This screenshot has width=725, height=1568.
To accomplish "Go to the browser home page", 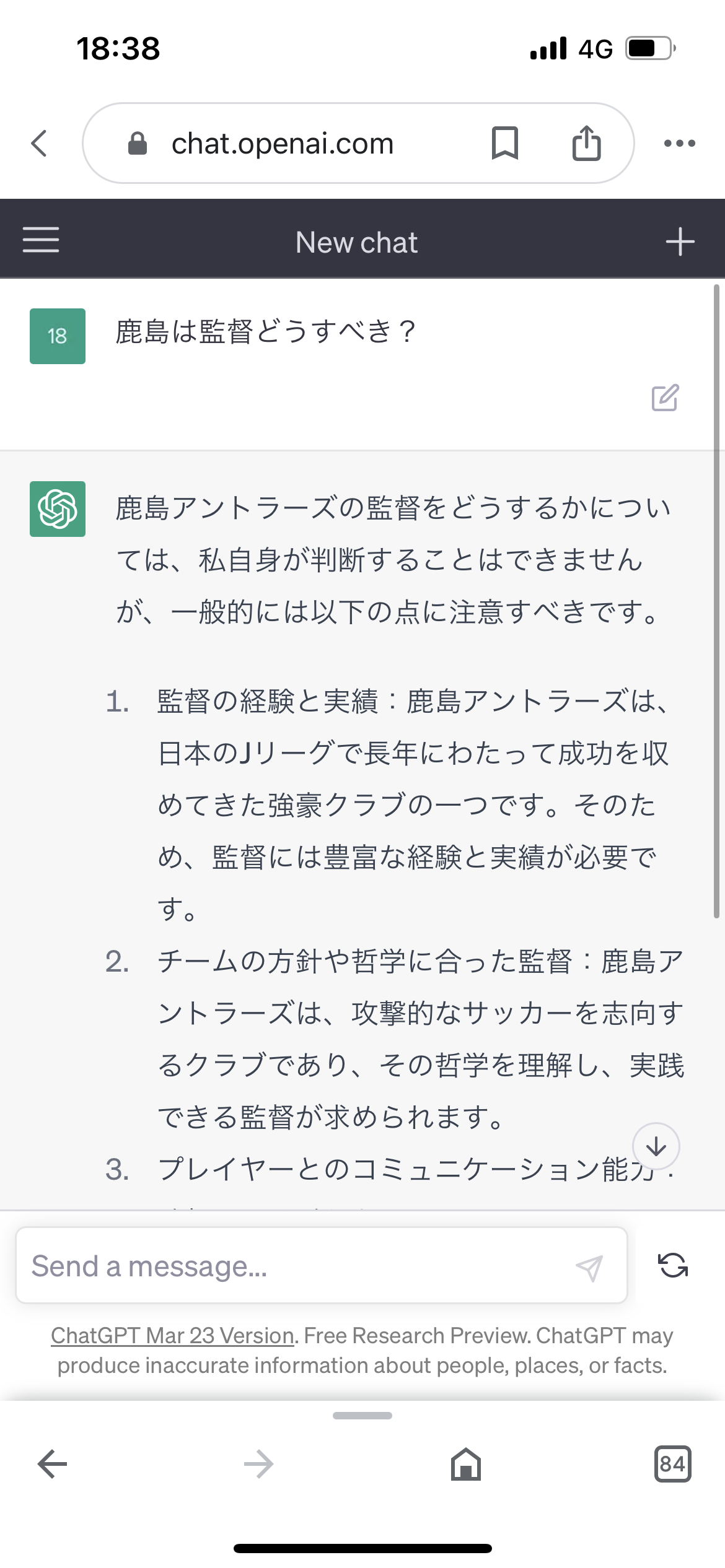I will [x=466, y=1464].
